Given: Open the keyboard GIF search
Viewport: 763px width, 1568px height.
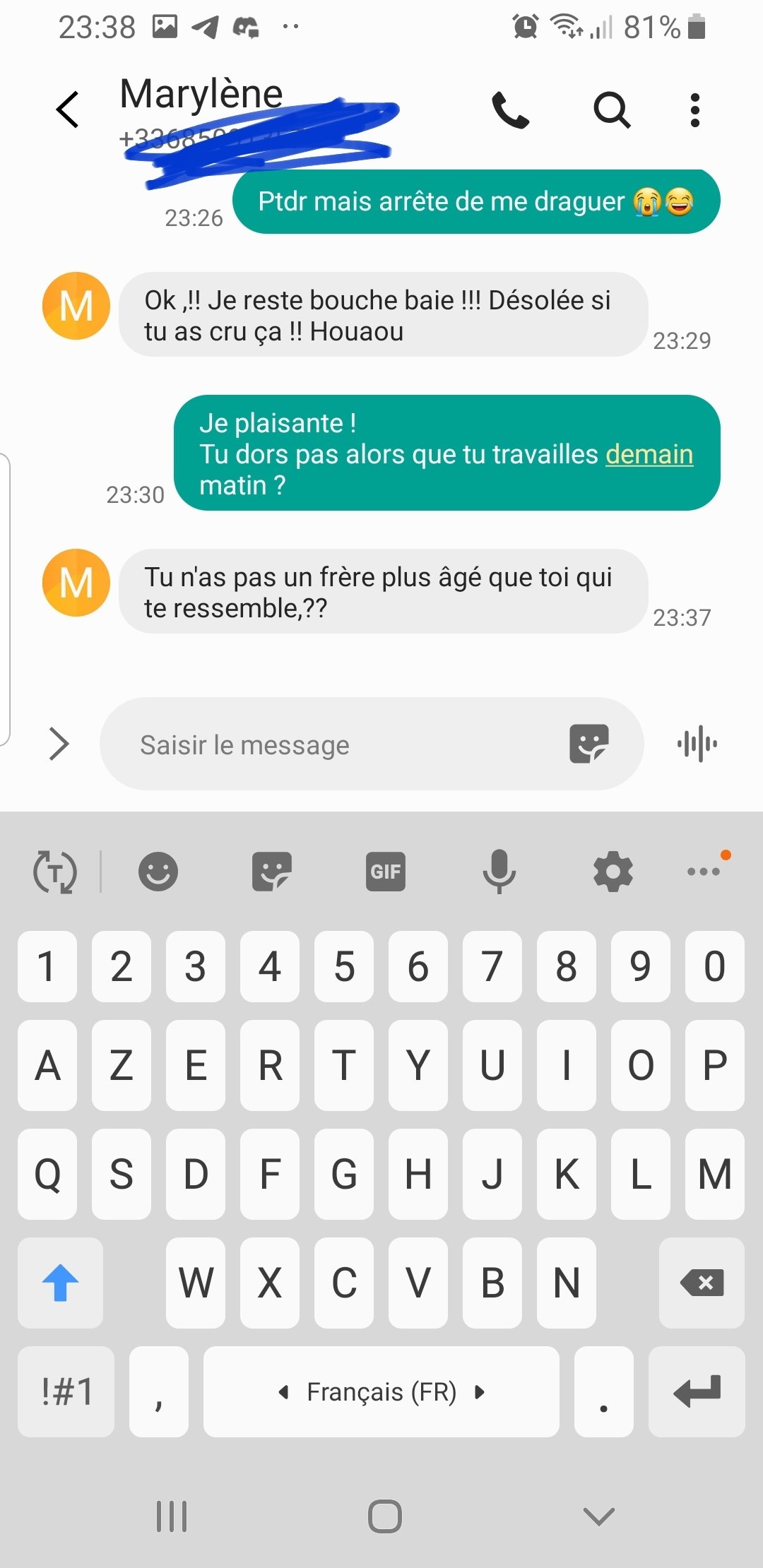Looking at the screenshot, I should [x=386, y=872].
